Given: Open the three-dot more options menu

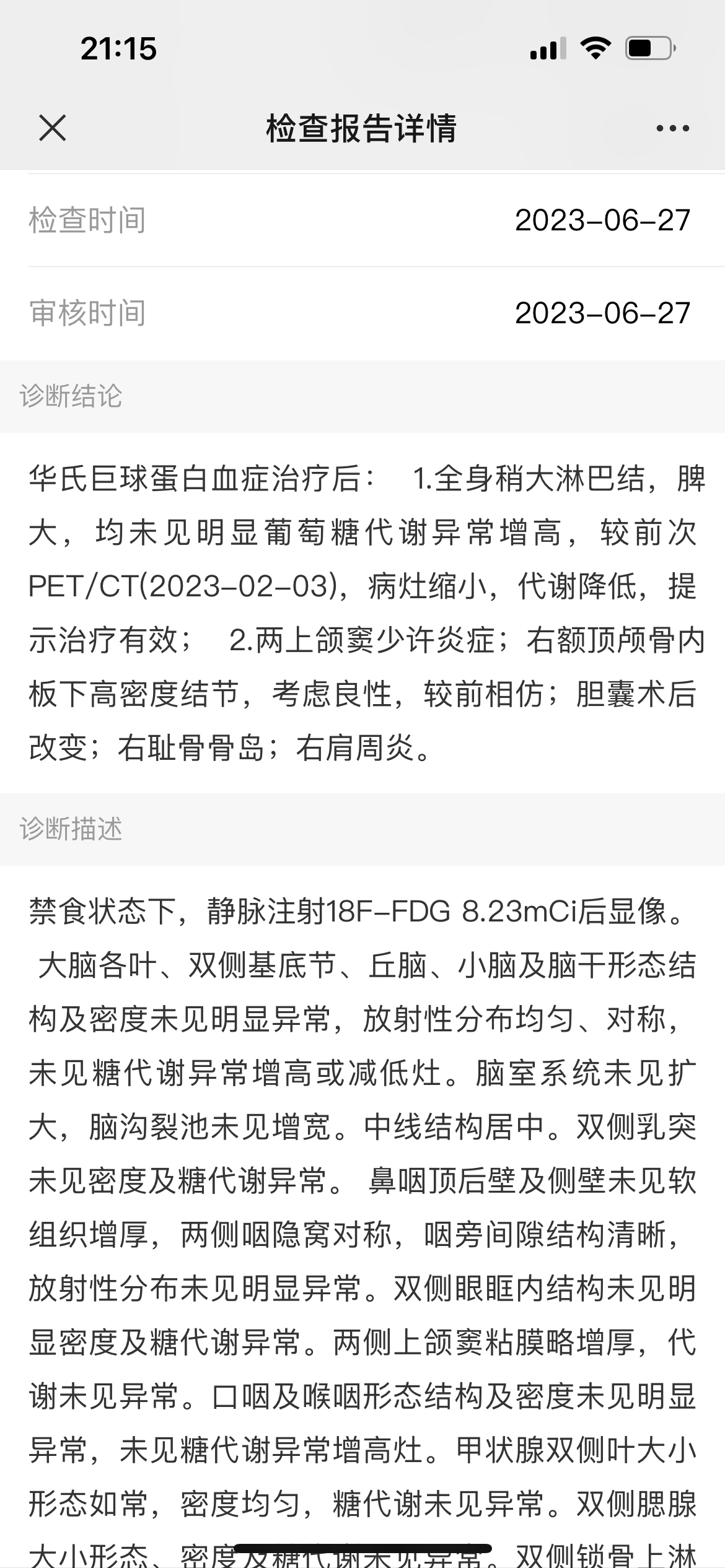Looking at the screenshot, I should [x=672, y=129].
